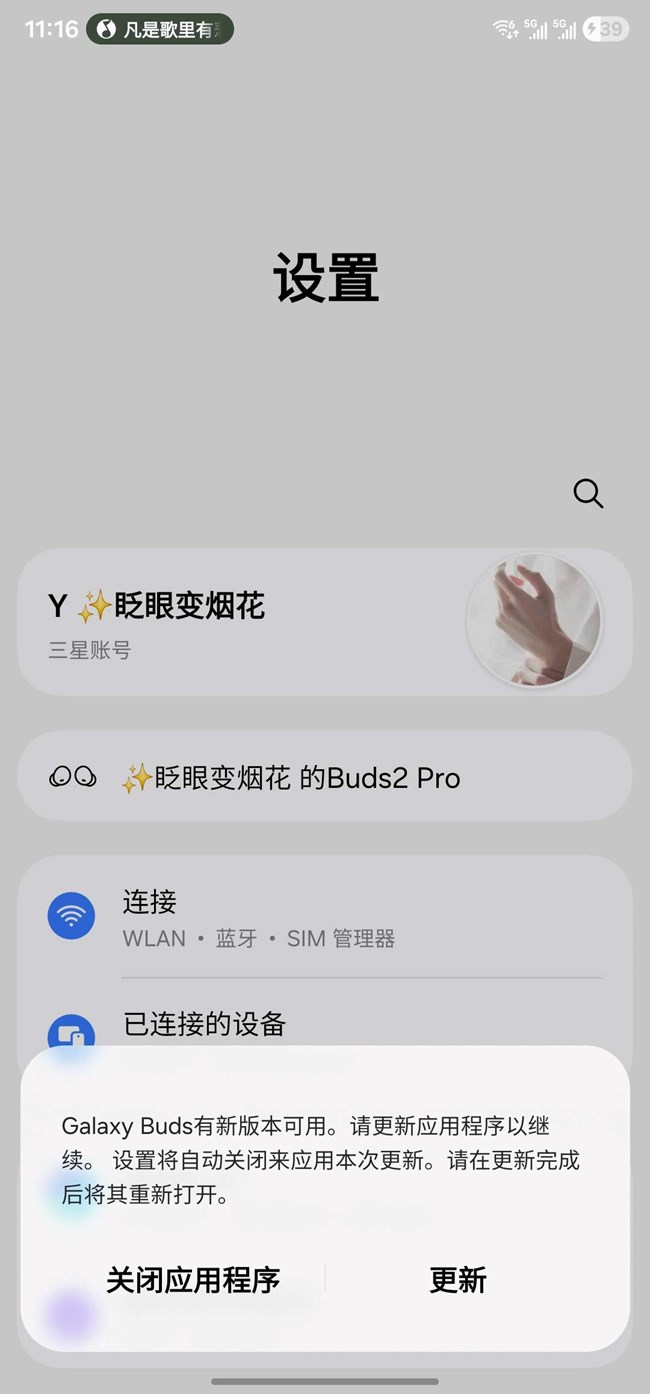Screen dimensions: 650x1394
Task: Choose 关闭应用程序 in the dialog
Action: (193, 1280)
